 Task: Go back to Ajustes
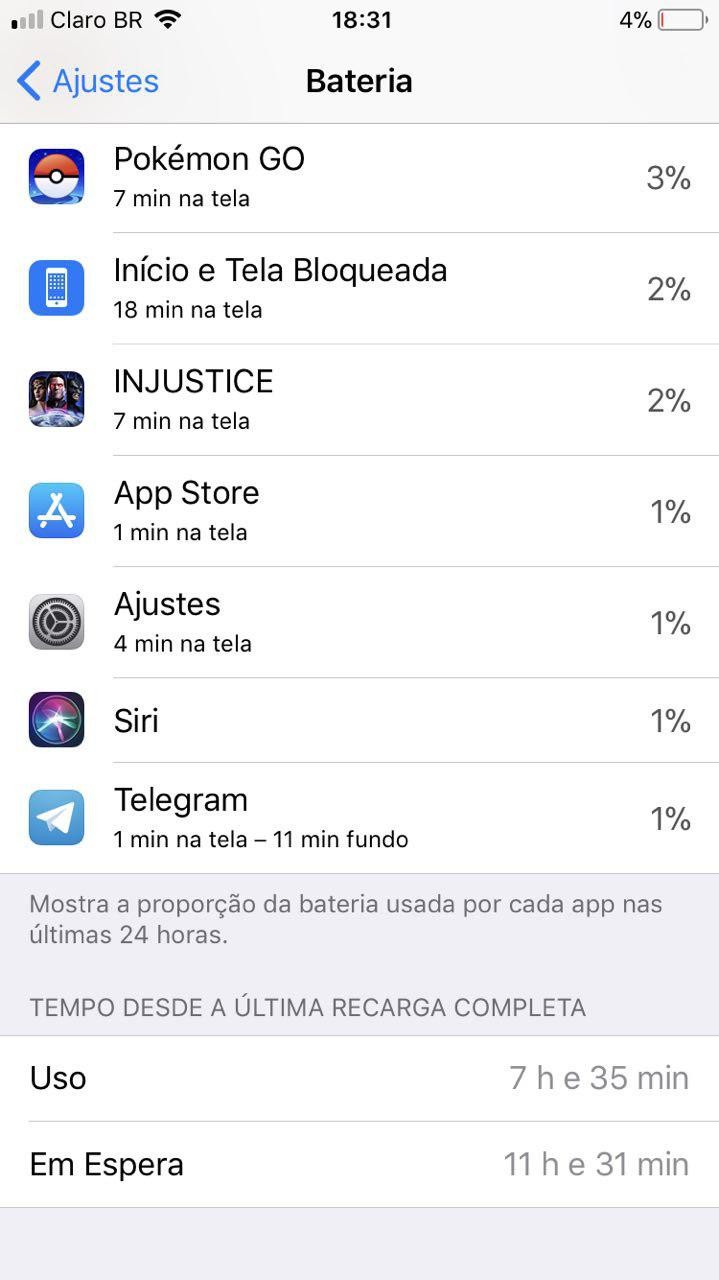[x=88, y=81]
